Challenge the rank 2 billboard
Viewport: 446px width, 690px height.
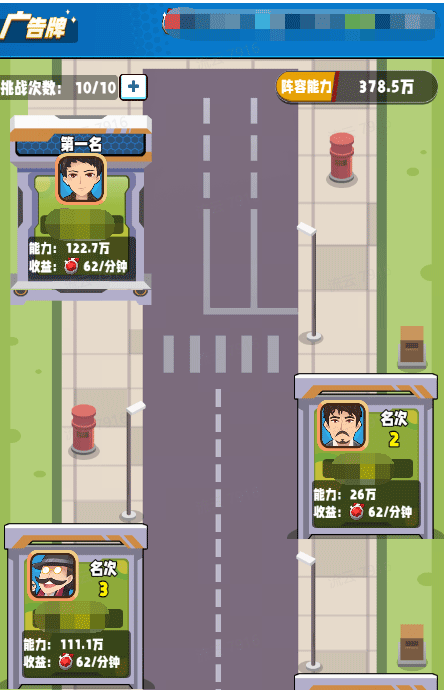pos(366,456)
